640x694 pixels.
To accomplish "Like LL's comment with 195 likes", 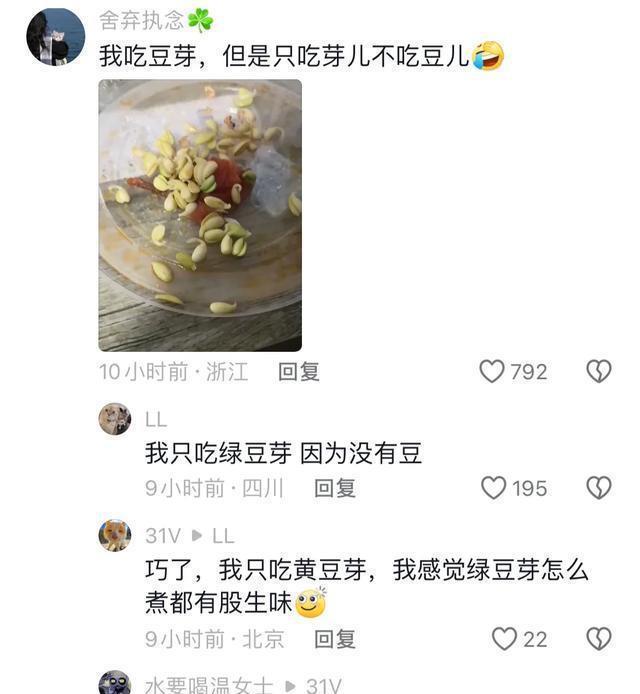I will pos(494,488).
